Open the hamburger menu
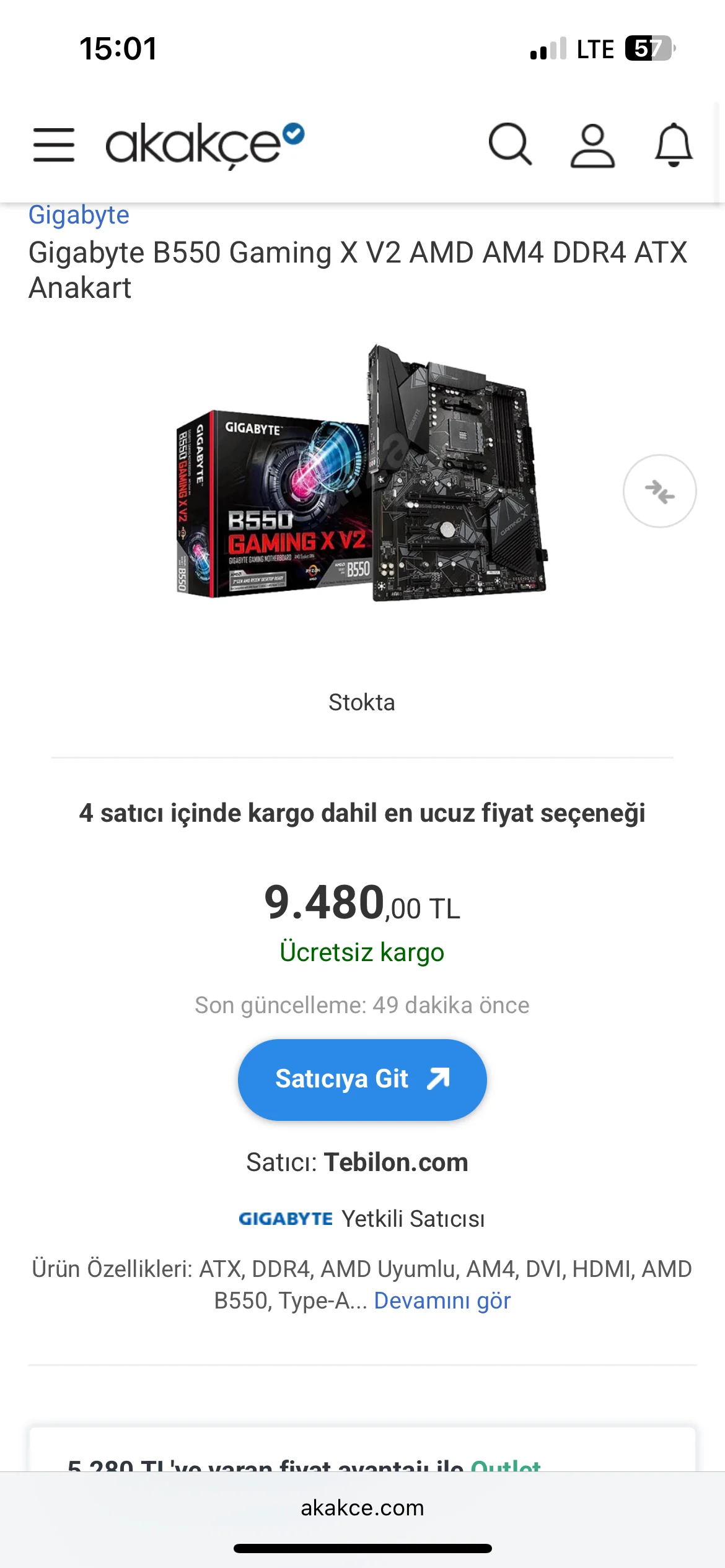 click(54, 145)
